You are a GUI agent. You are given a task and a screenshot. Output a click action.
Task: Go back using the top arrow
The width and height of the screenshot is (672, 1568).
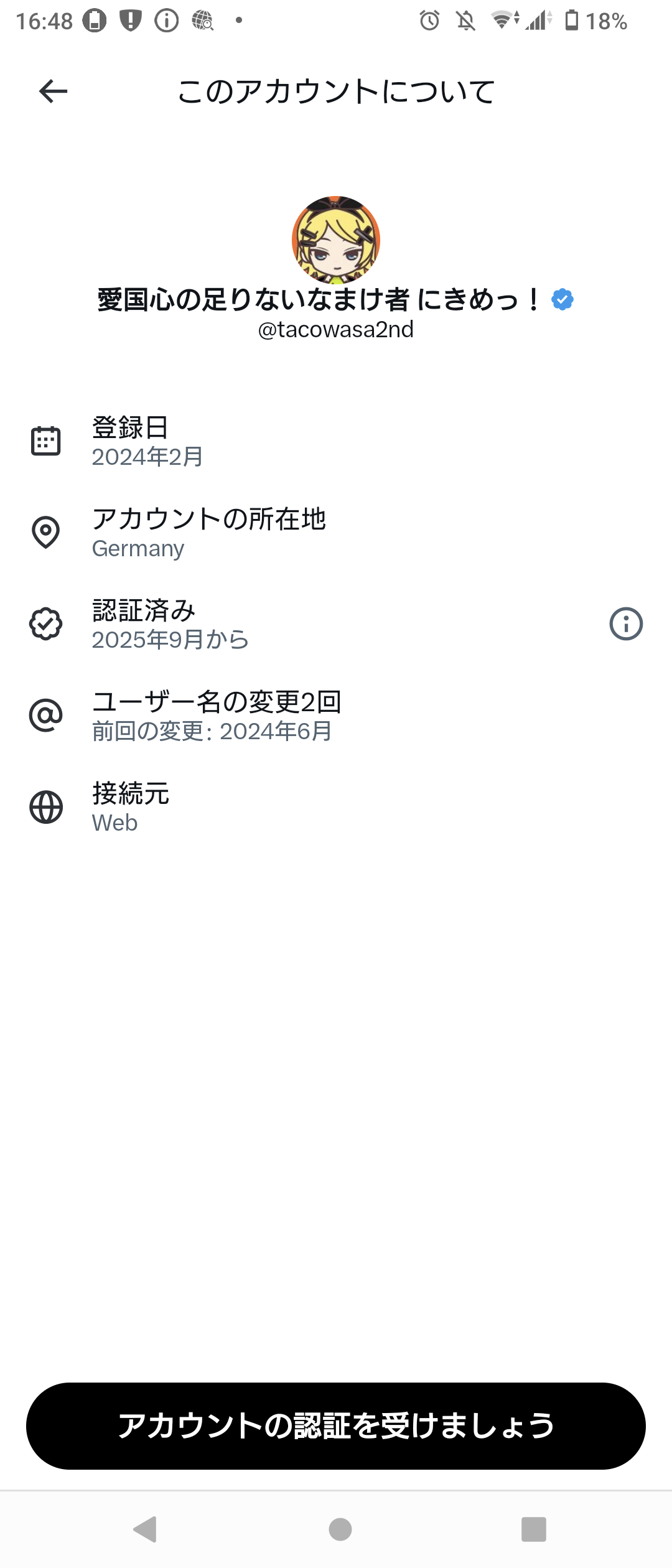pos(53,91)
